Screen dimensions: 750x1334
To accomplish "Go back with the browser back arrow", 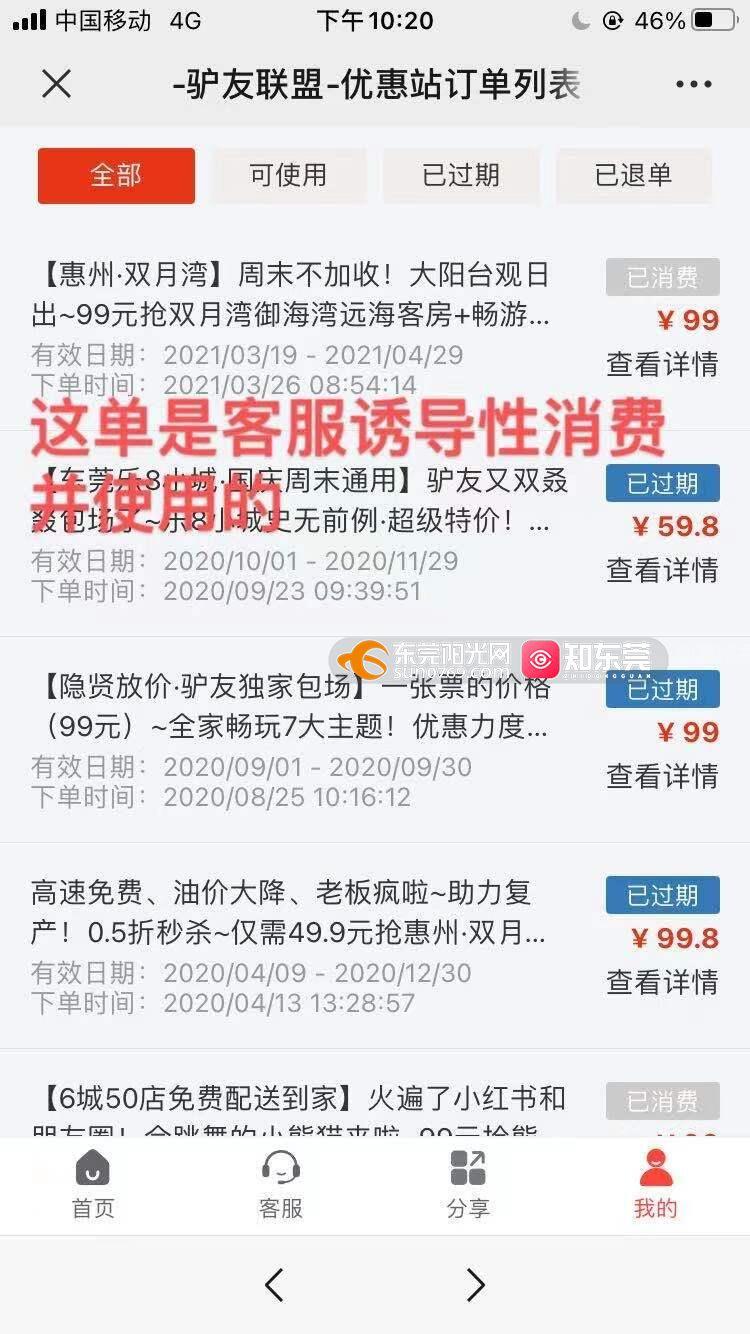I will (x=274, y=1284).
